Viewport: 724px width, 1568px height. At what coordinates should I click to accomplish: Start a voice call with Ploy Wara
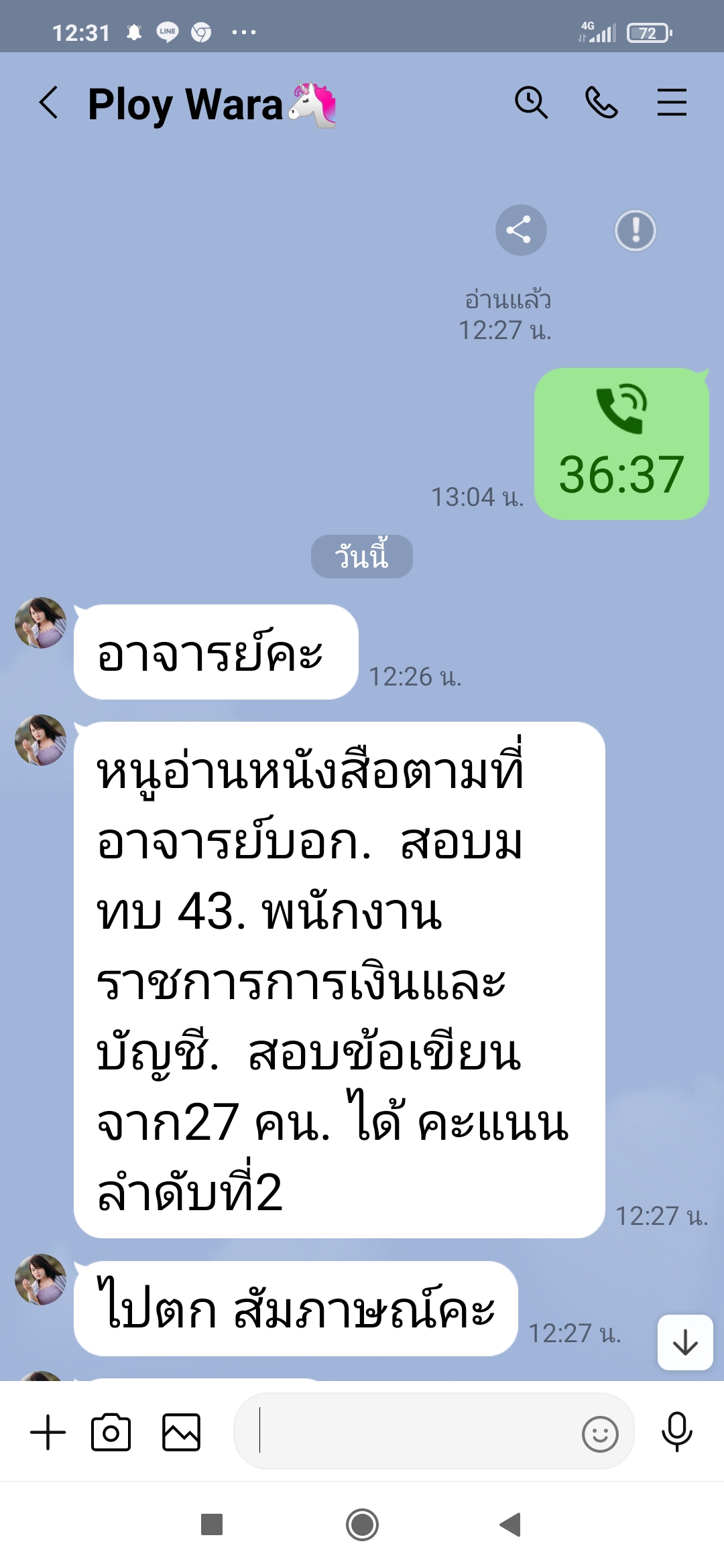tap(601, 103)
